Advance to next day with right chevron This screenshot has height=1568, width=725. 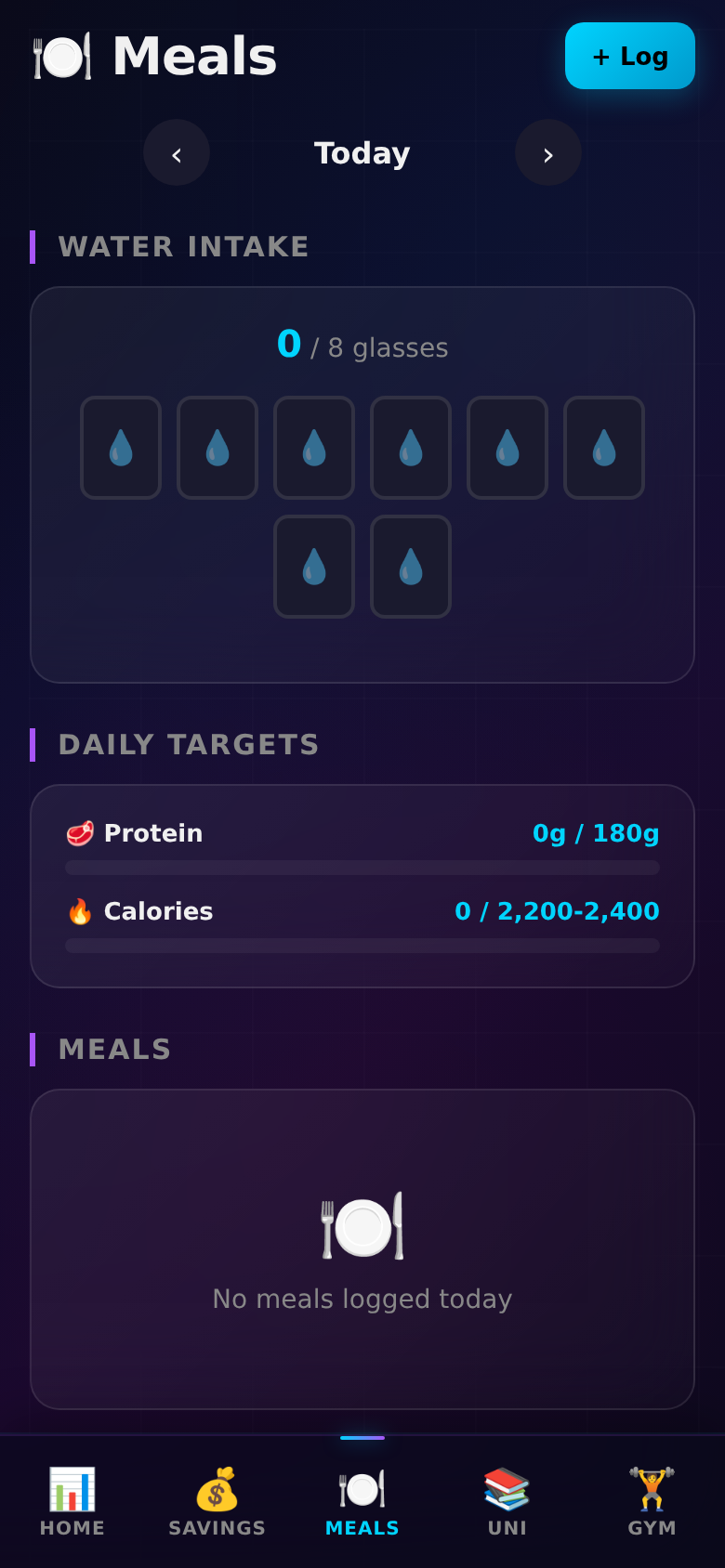548,152
